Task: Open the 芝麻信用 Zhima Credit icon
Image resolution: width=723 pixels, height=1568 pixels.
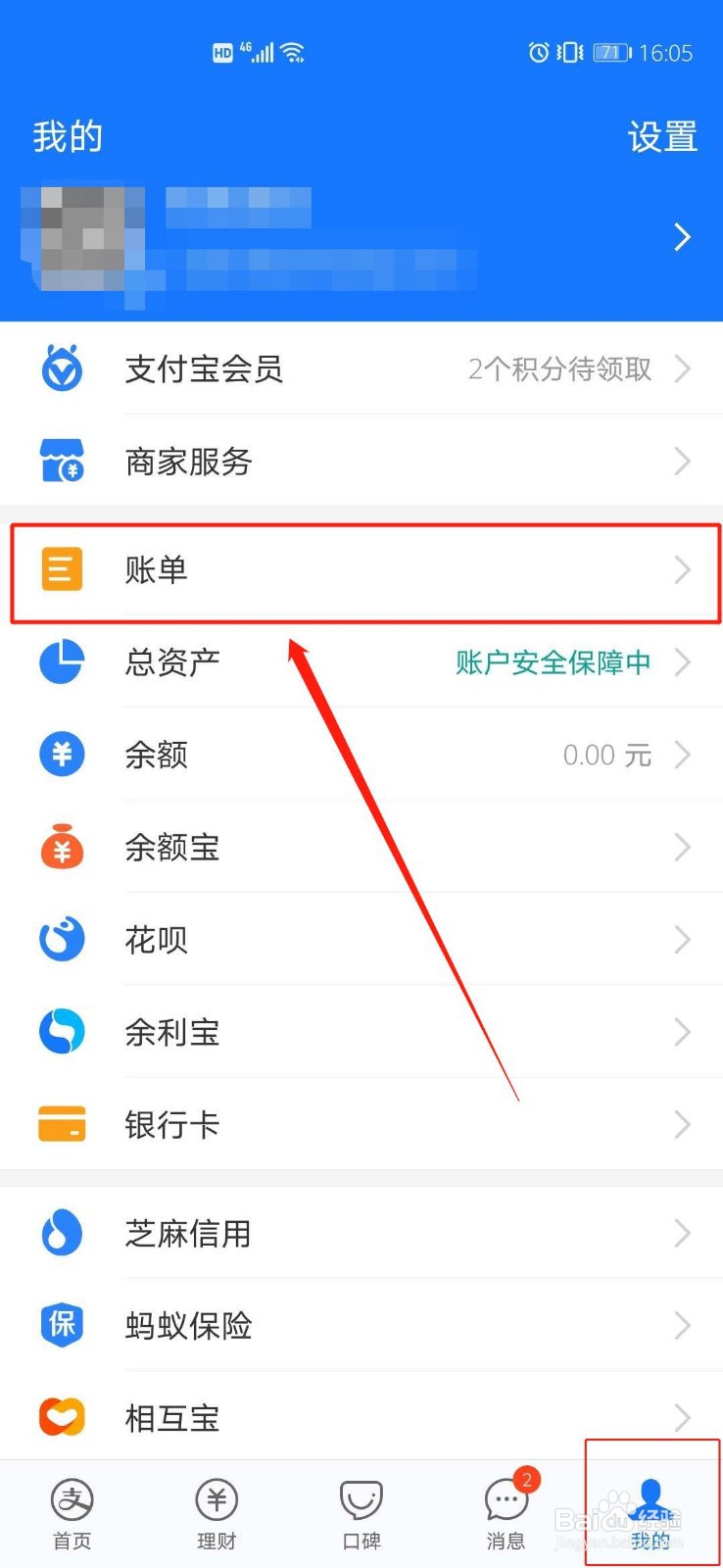Action: click(x=62, y=1233)
